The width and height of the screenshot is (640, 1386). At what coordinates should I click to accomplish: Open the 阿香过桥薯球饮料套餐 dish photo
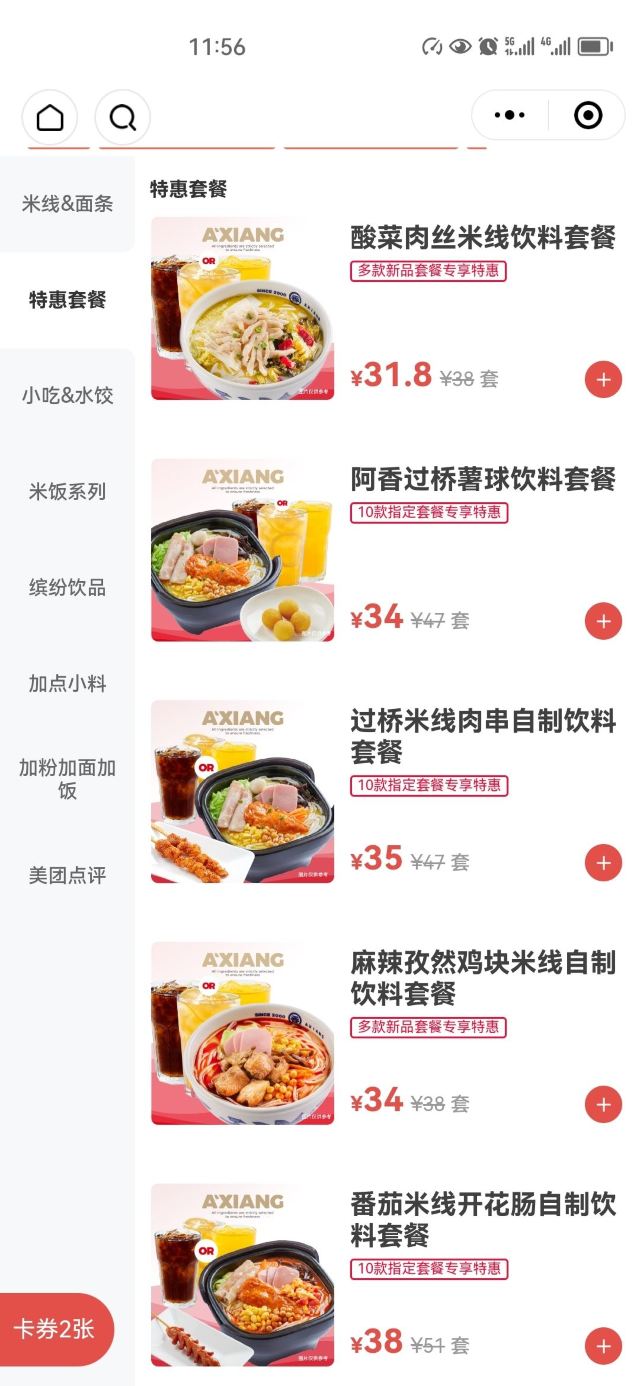(242, 550)
